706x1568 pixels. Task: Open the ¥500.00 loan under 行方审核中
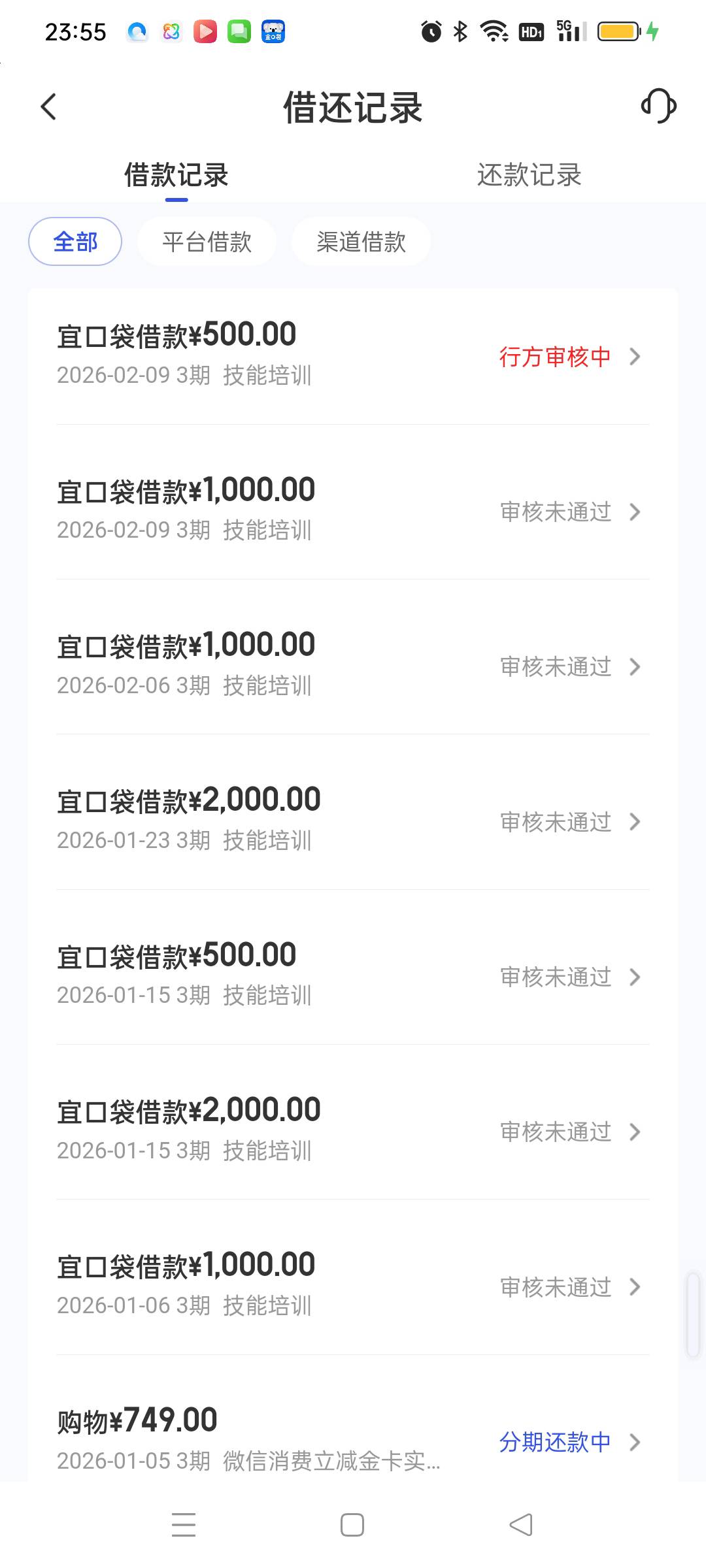[x=353, y=355]
